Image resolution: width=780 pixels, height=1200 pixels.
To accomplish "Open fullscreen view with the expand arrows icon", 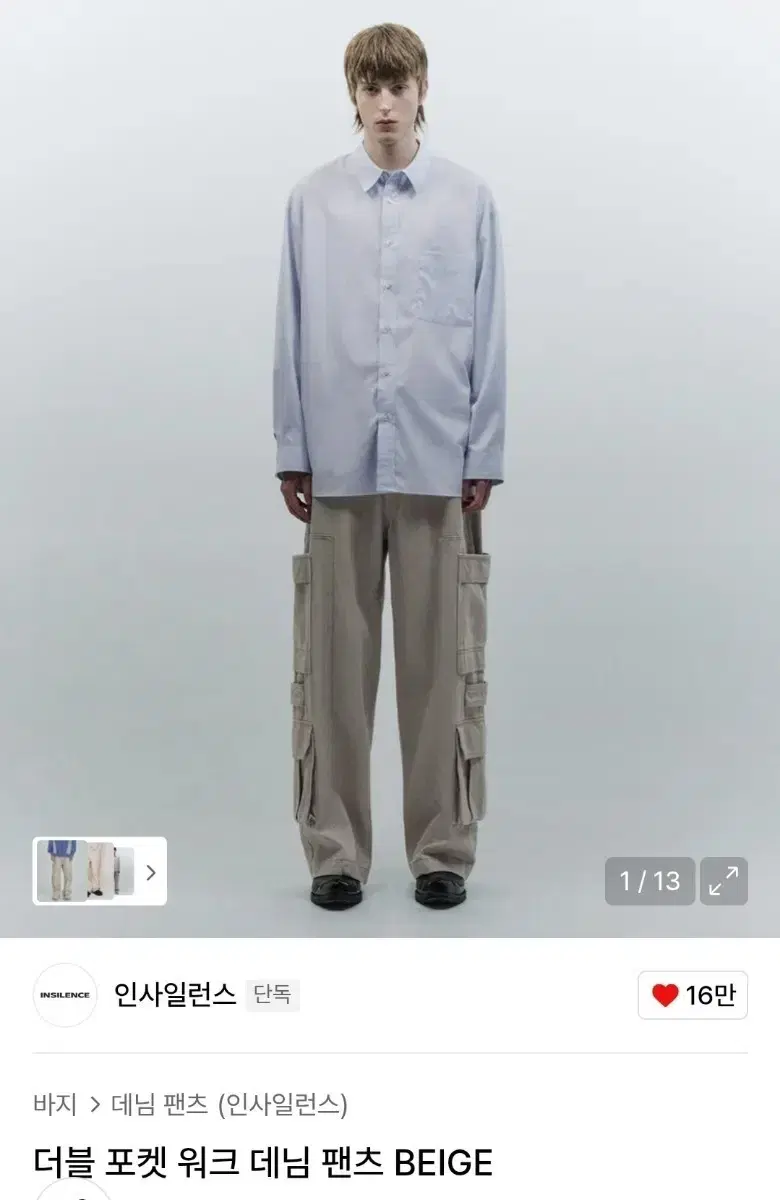I will tap(723, 881).
